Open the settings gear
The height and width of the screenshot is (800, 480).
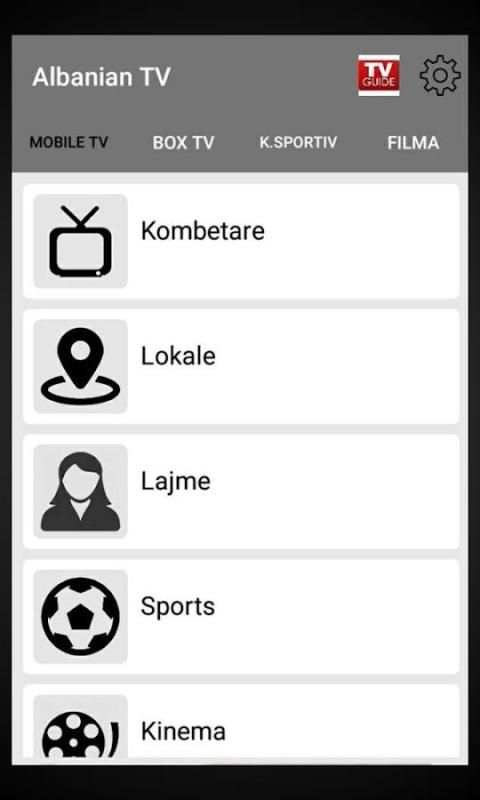[x=440, y=76]
